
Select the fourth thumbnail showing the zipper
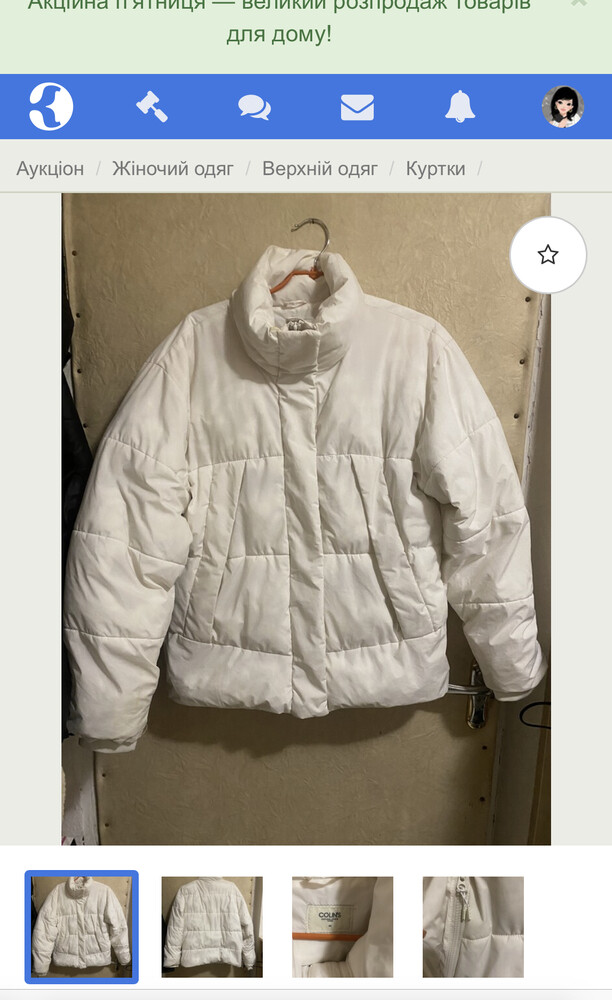click(473, 927)
